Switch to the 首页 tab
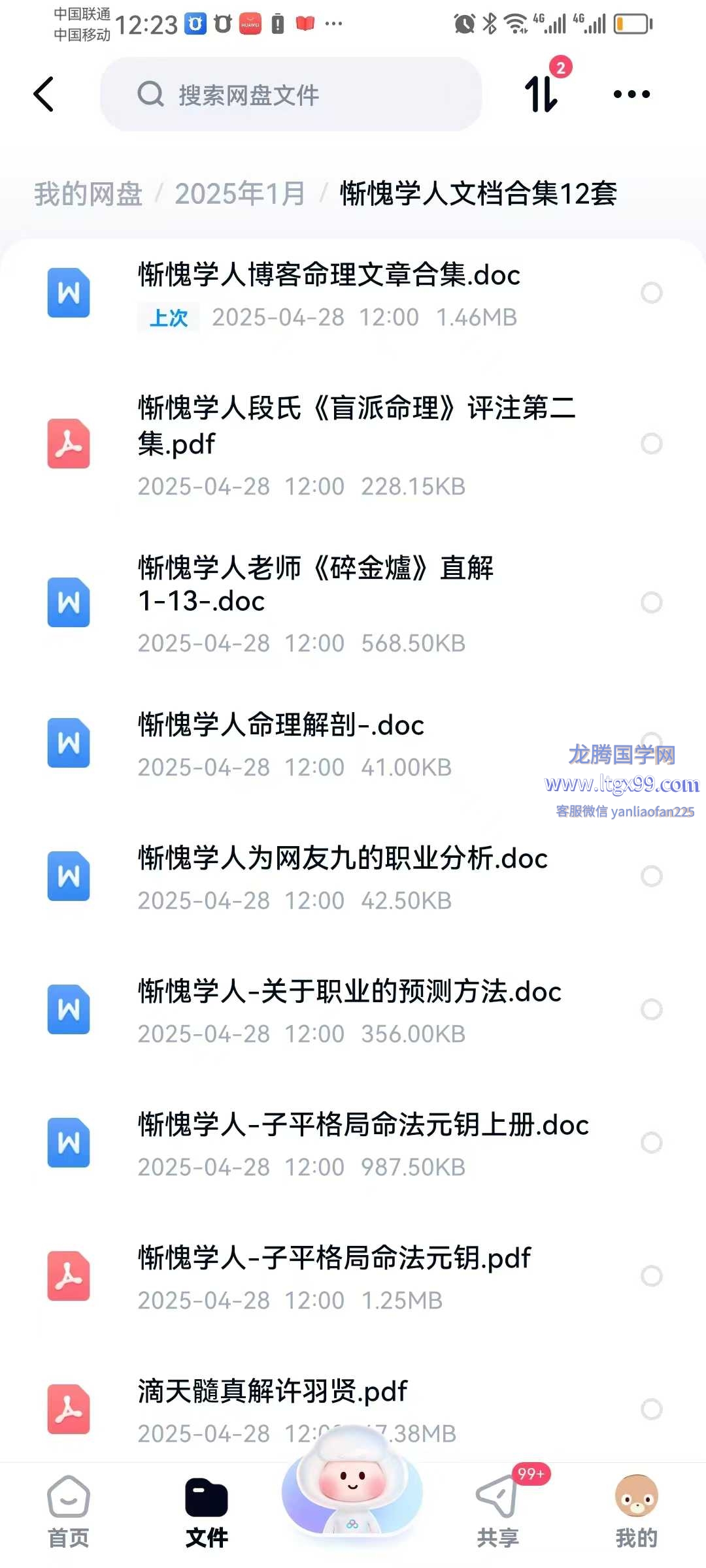The height and width of the screenshot is (1568, 706). click(x=69, y=1512)
